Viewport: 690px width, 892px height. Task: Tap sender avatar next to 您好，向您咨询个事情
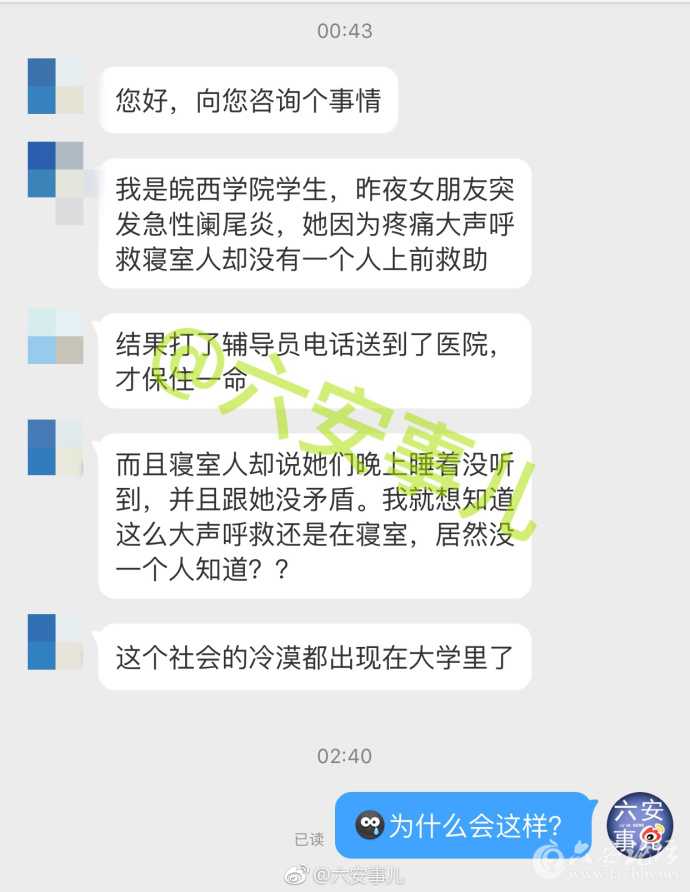coord(56,86)
